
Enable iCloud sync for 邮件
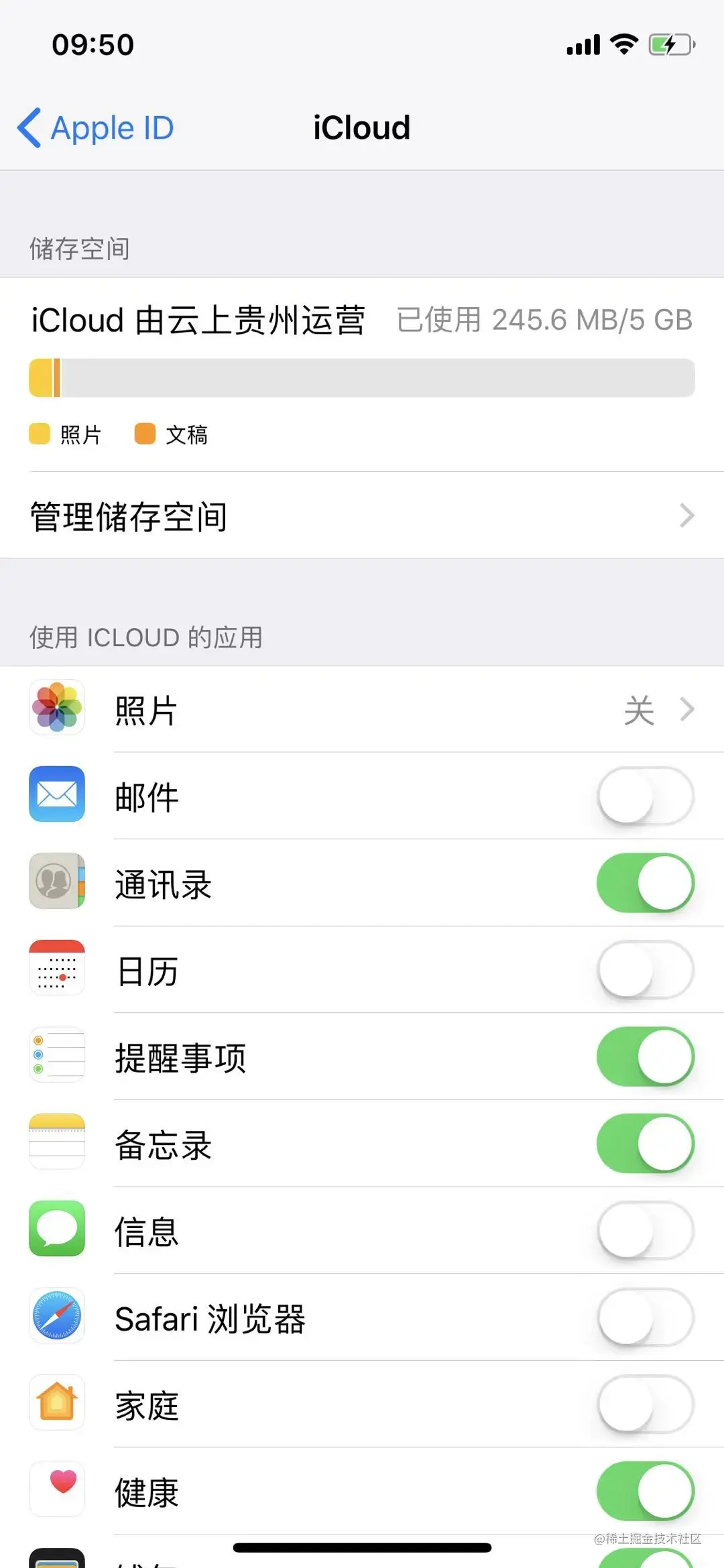644,795
